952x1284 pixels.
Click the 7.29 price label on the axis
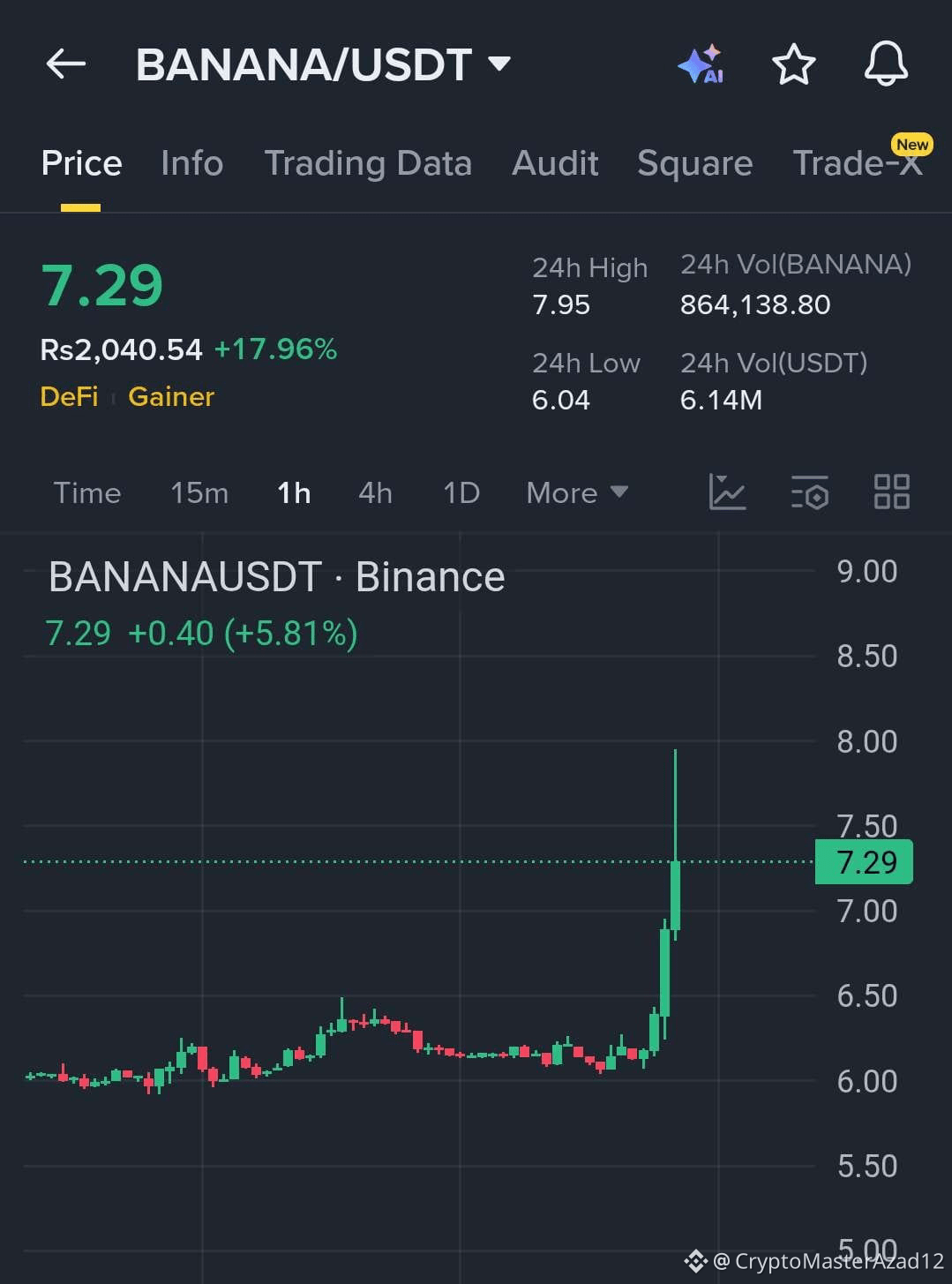point(863,862)
